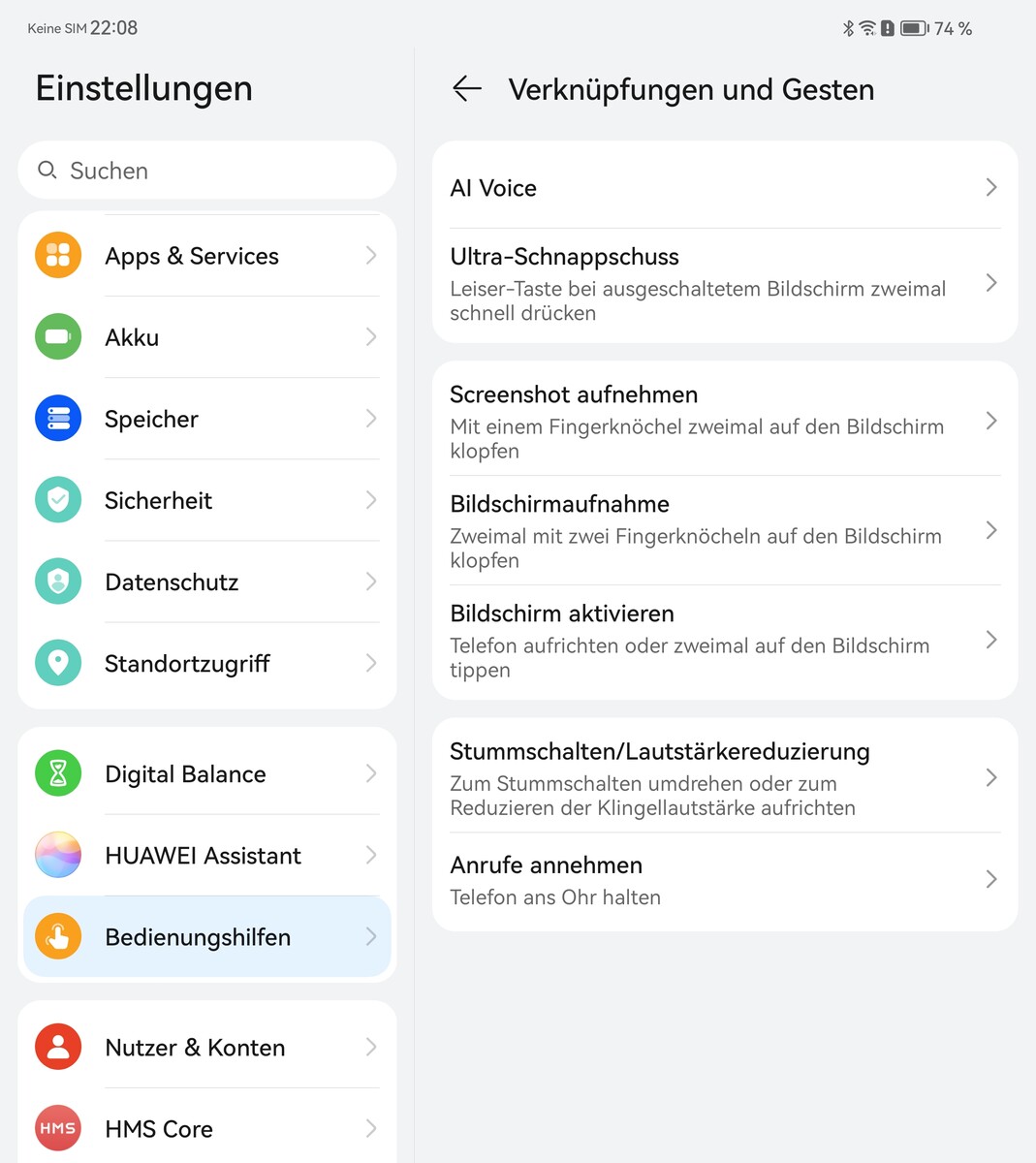The height and width of the screenshot is (1163, 1036).
Task: Select Bedienungshilfen in the sidebar
Action: [x=206, y=937]
